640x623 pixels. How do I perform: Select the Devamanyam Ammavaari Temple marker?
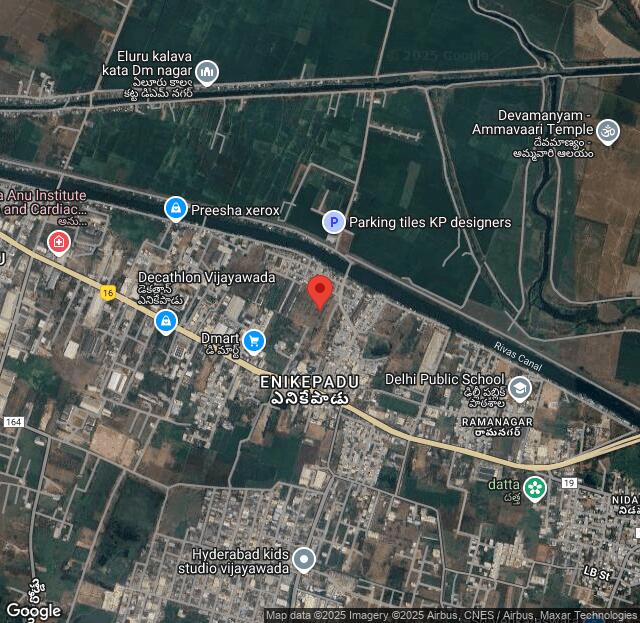tap(607, 131)
